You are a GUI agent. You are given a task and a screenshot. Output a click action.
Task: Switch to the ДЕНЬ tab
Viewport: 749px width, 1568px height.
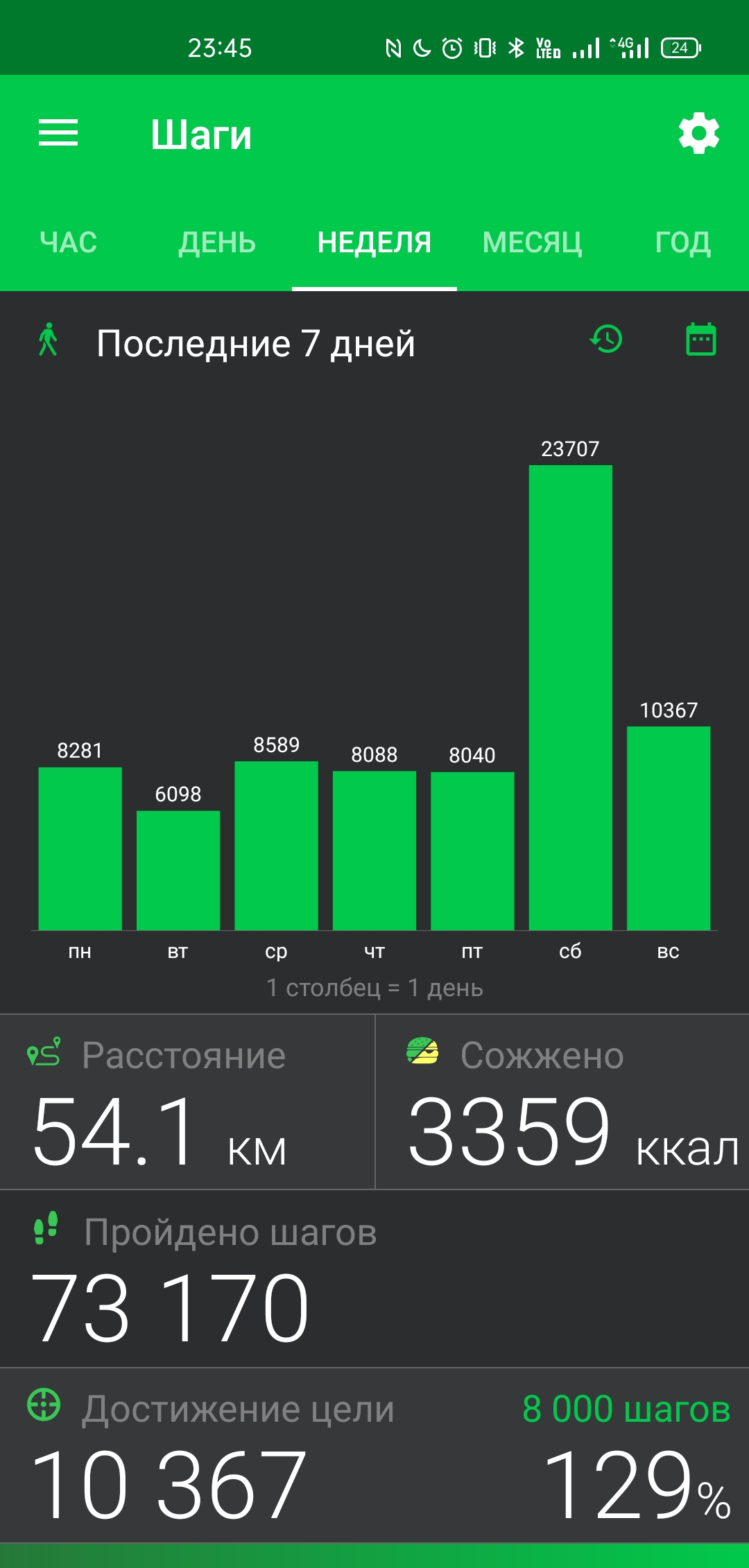point(217,243)
